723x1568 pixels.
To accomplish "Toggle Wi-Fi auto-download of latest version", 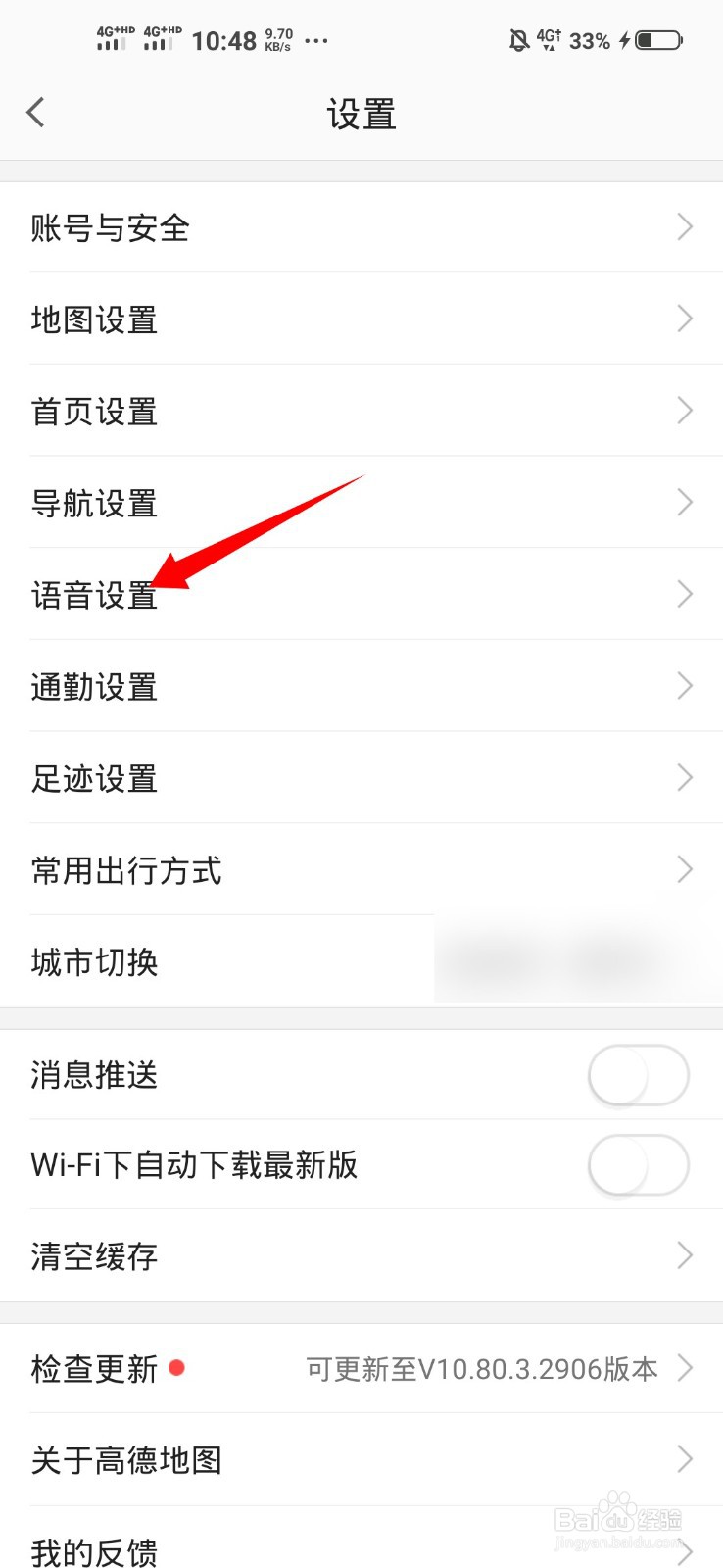I will click(638, 1165).
